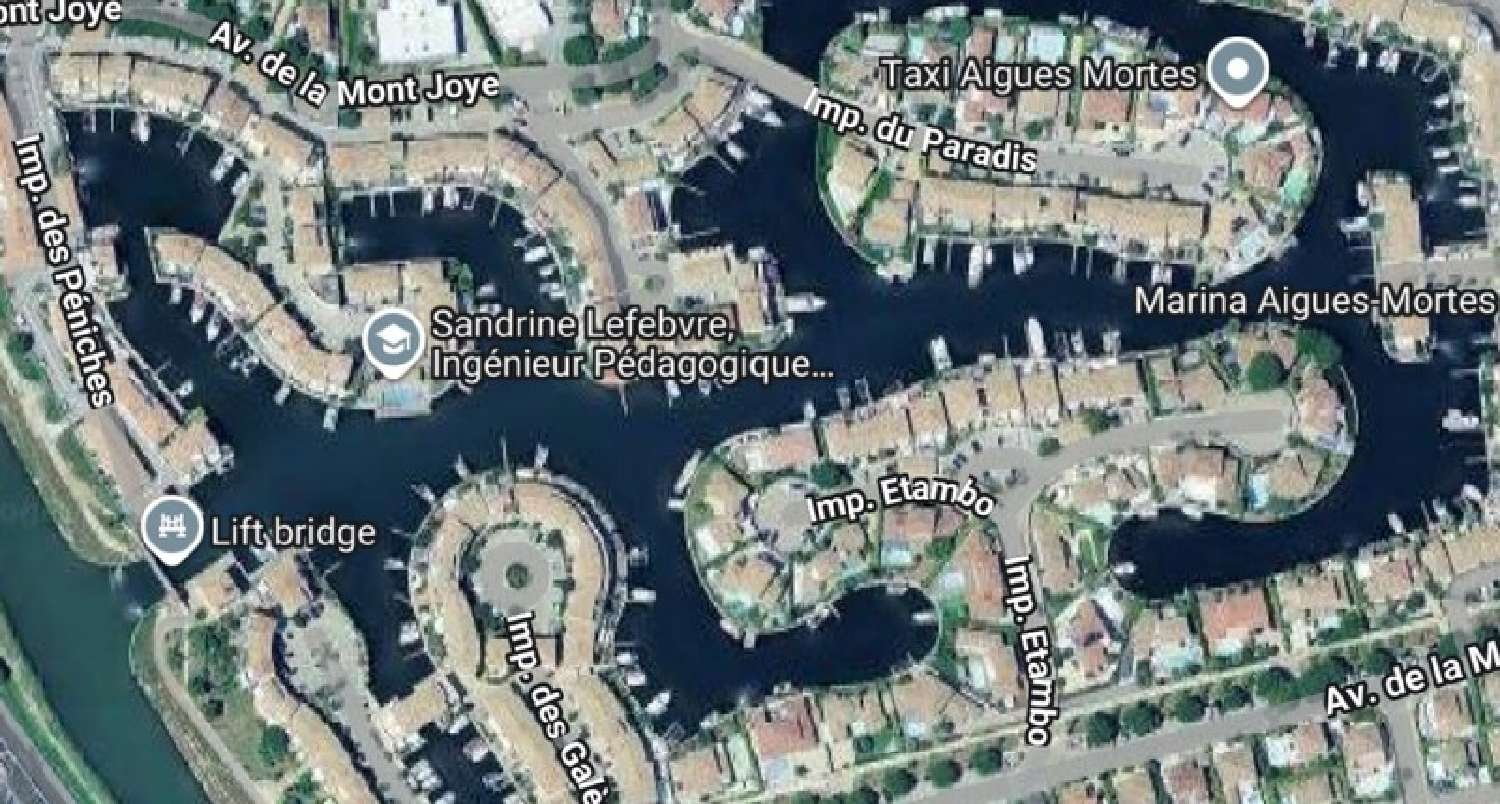This screenshot has height=804, width=1500.
Task: Select the Sandrine Lefebvre Ingénieur Pédagogique marker
Action: [x=391, y=342]
